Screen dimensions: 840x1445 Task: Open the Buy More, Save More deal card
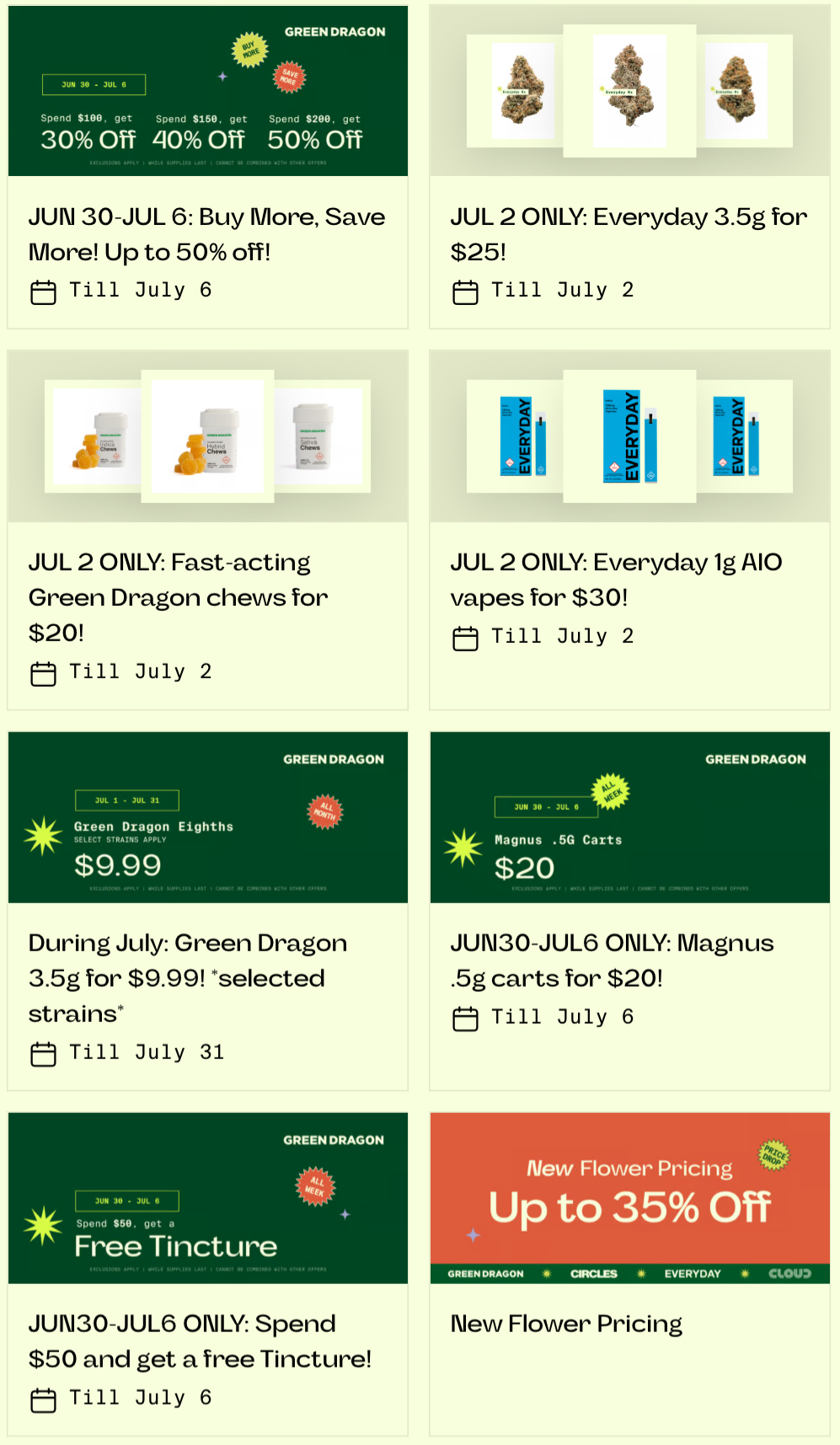click(208, 167)
